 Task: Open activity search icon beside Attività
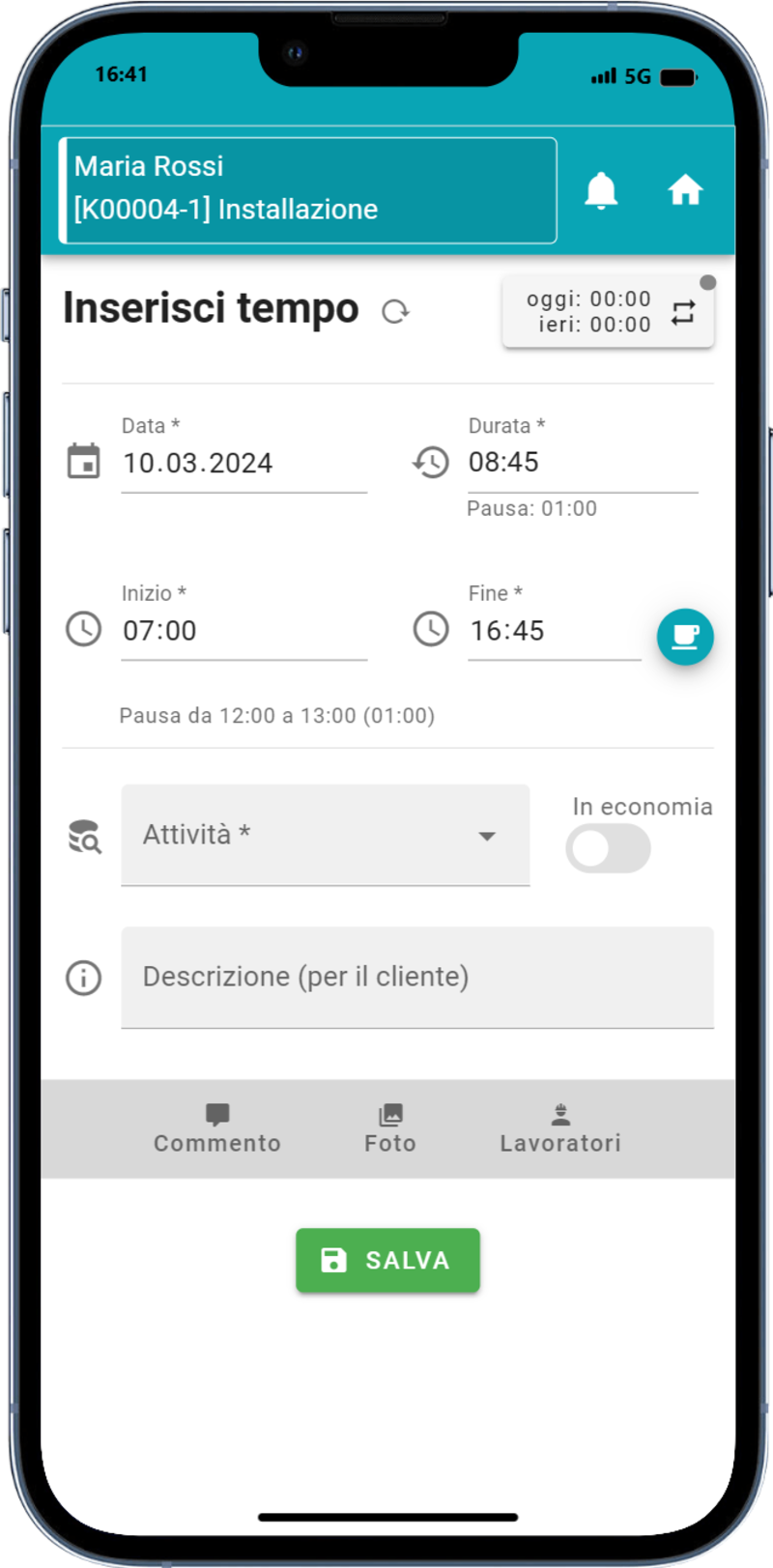[84, 837]
